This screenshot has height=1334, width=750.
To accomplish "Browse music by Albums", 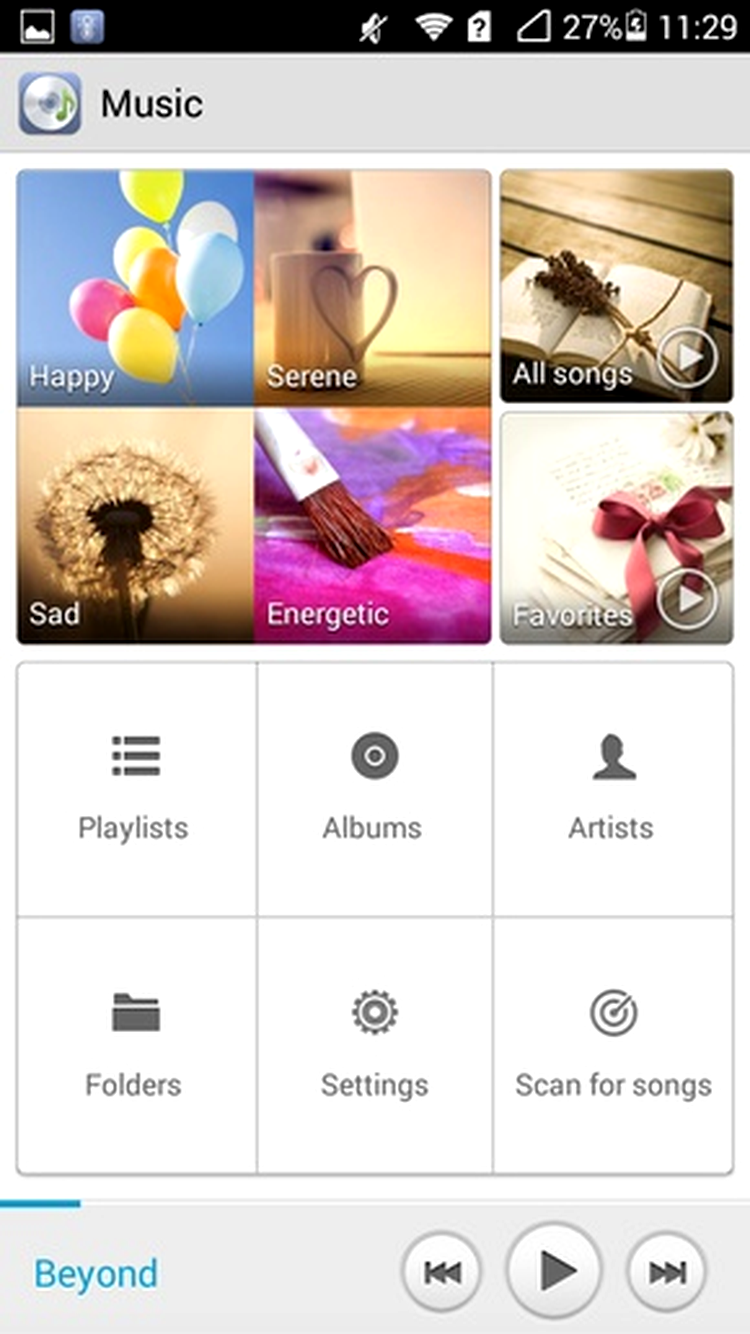I will click(374, 789).
